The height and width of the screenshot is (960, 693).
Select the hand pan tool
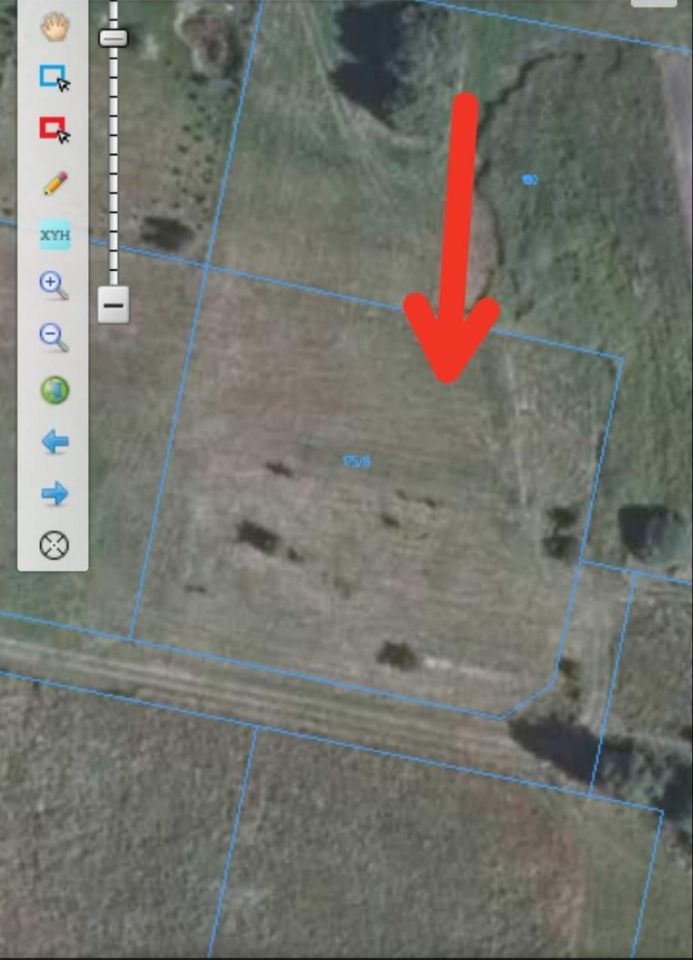54,26
